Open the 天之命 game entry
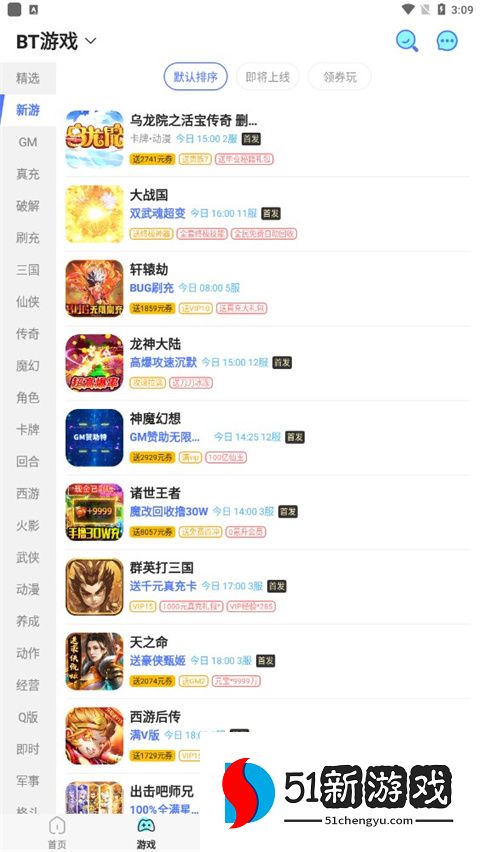 [267, 661]
